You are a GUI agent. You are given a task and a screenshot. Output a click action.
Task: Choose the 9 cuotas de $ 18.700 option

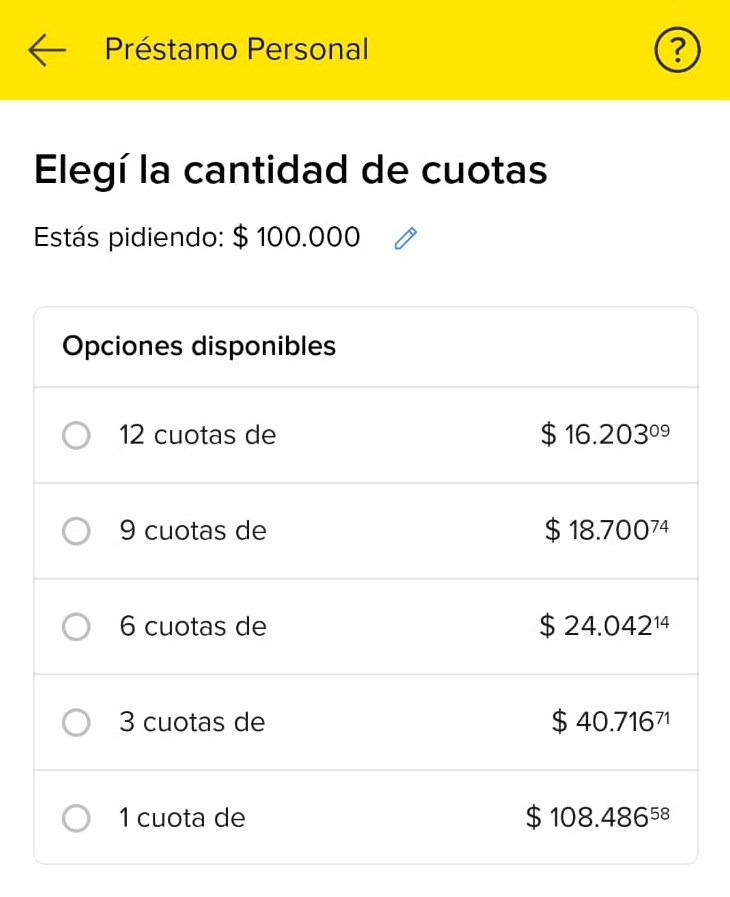pos(365,531)
